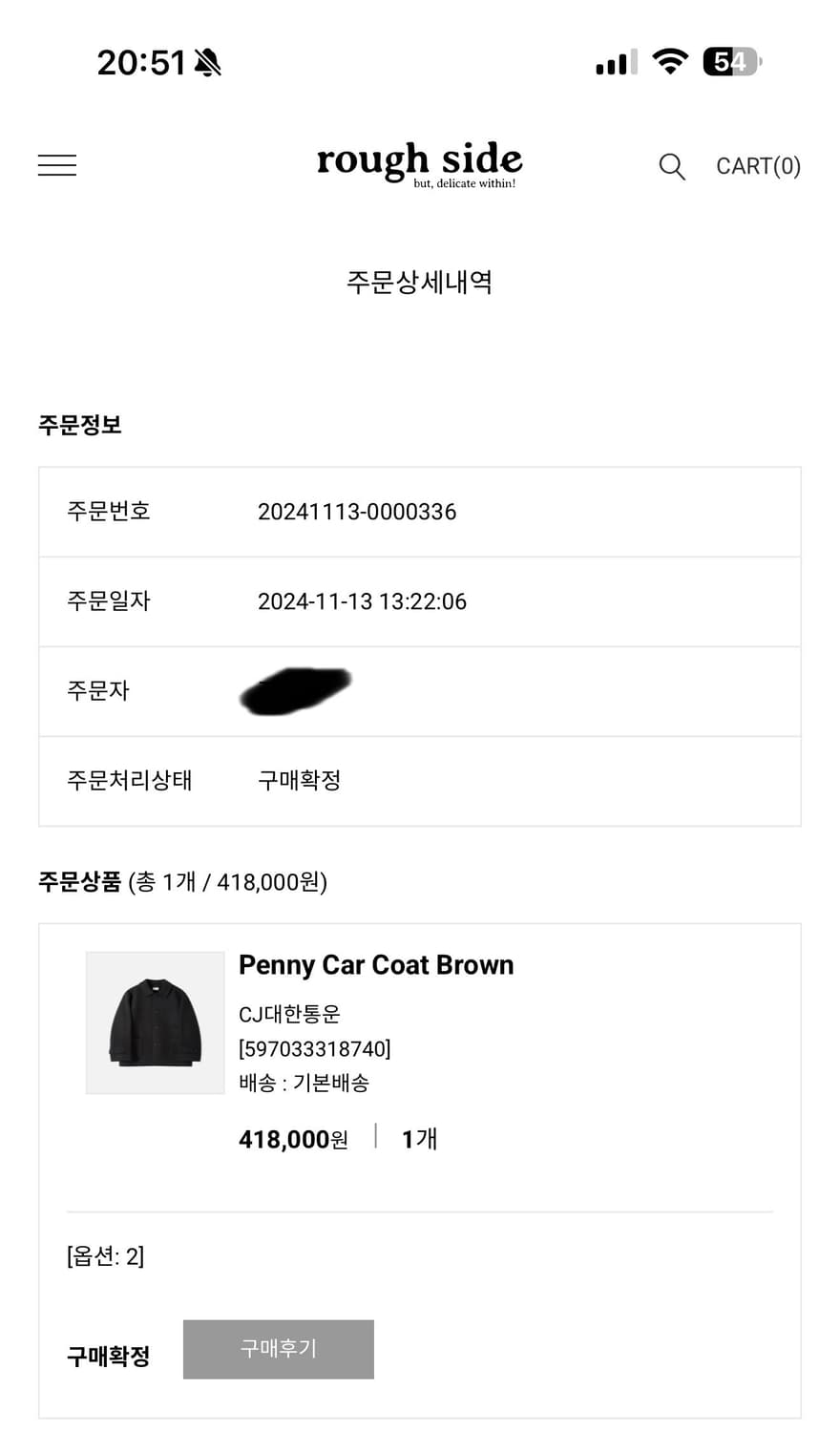Click the 구매후기 review button

tap(278, 1349)
